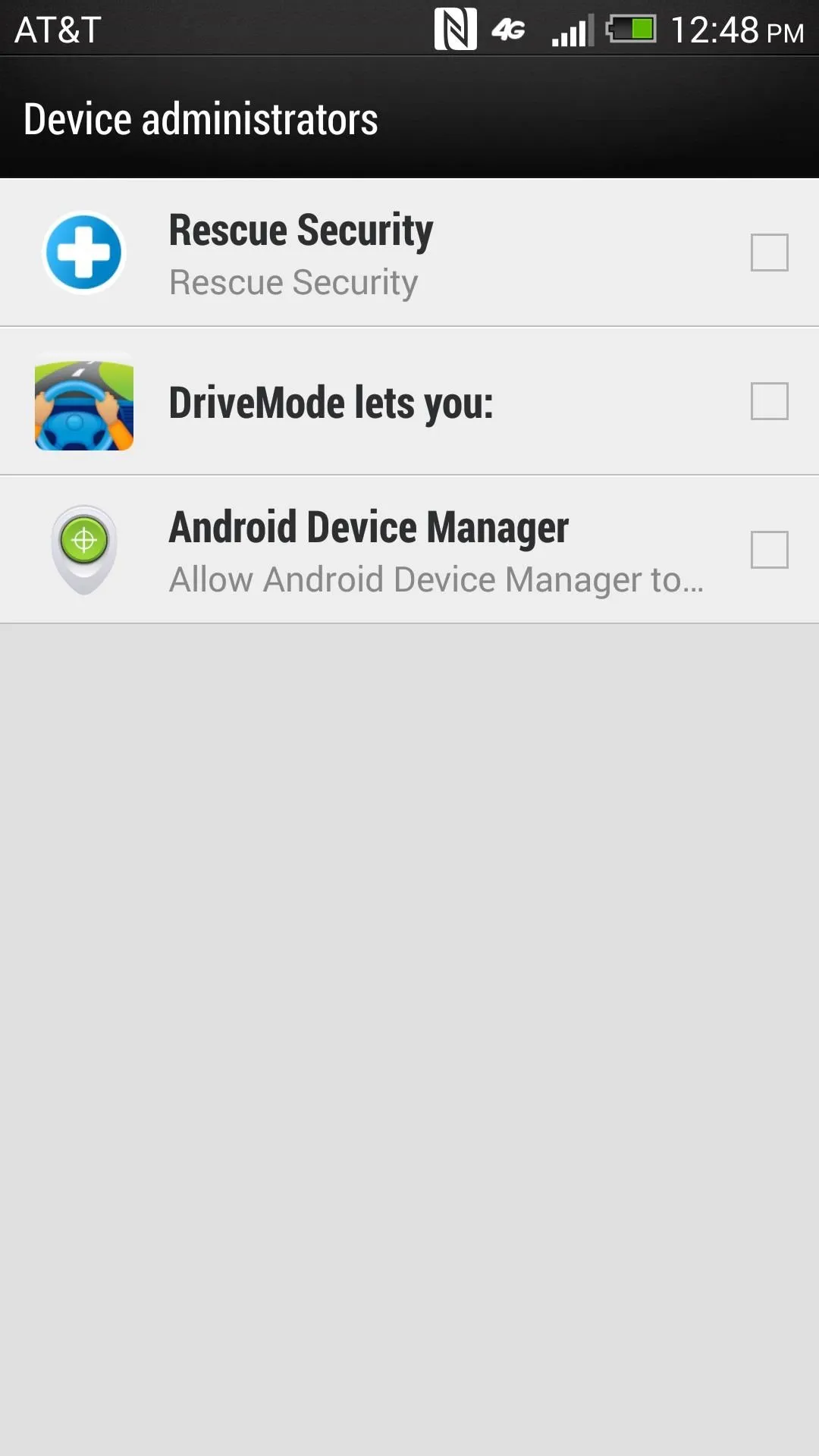The height and width of the screenshot is (1456, 819).
Task: Enable the DriveMode checkbox
Action: [x=769, y=401]
